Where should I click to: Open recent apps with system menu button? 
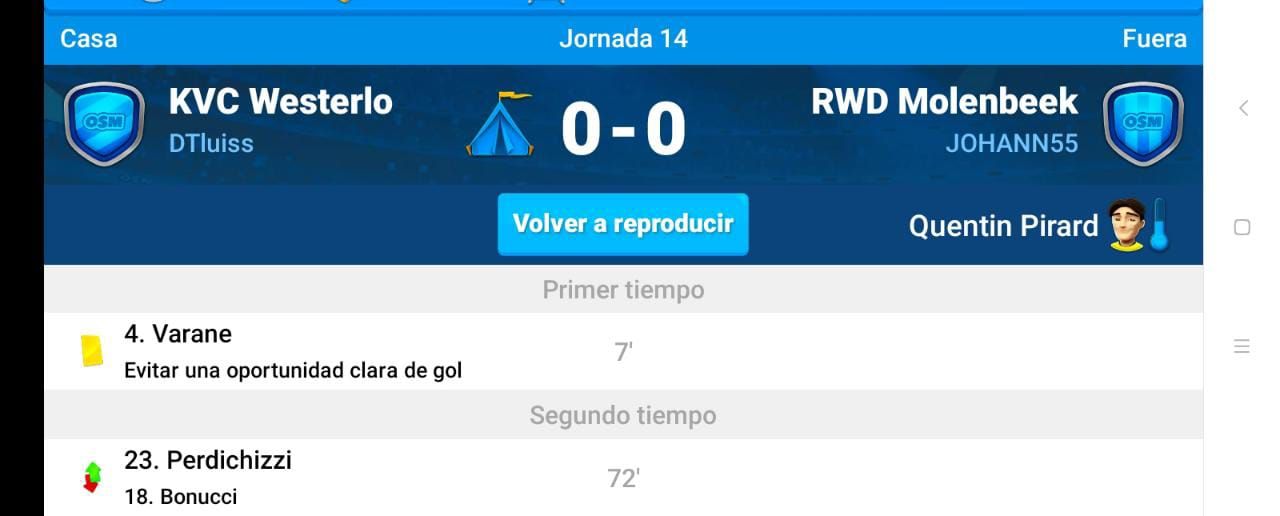(x=1242, y=347)
